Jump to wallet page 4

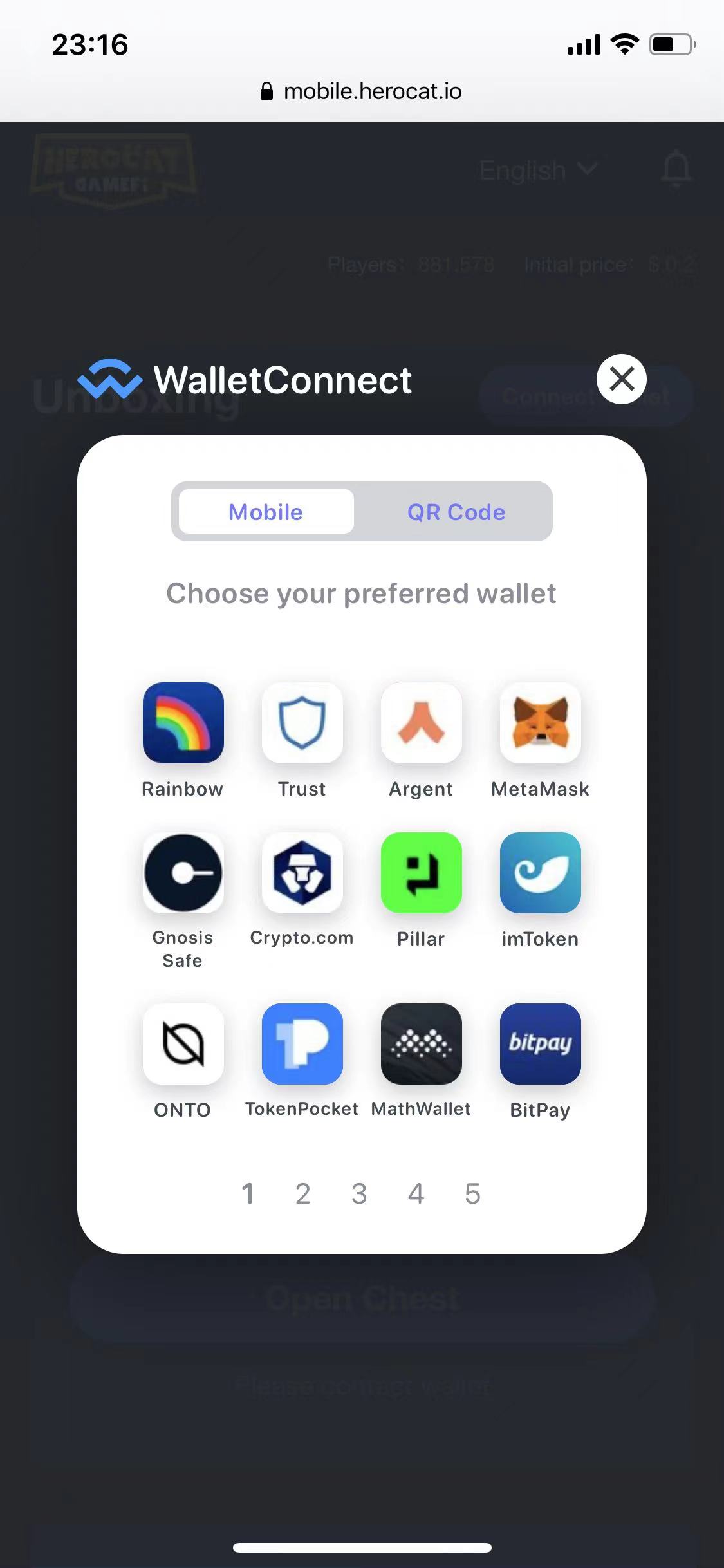tap(416, 1194)
